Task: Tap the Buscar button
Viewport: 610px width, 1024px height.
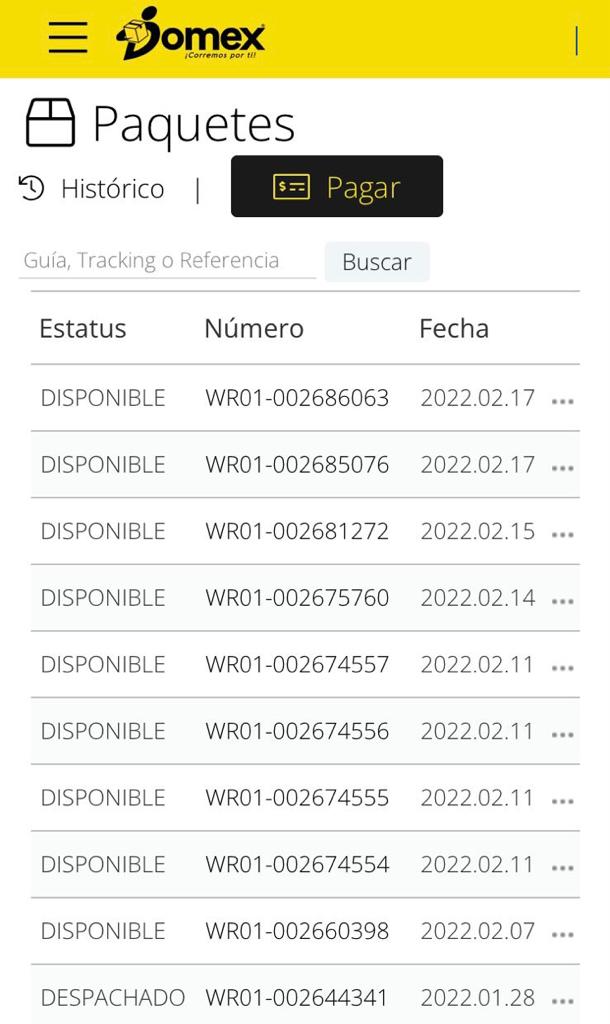Action: pos(376,262)
